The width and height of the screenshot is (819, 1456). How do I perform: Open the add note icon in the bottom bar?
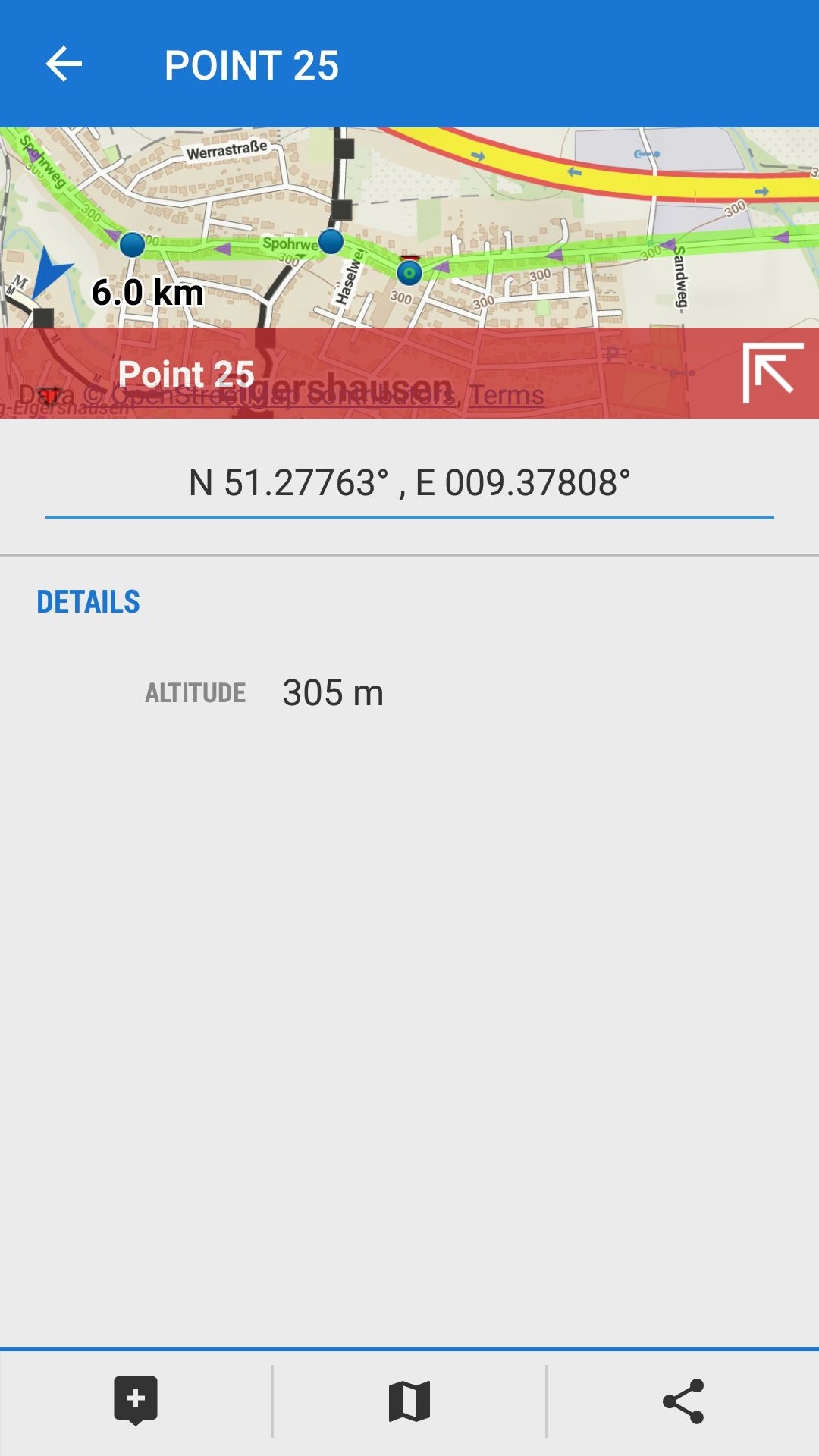pyautogui.click(x=136, y=1401)
